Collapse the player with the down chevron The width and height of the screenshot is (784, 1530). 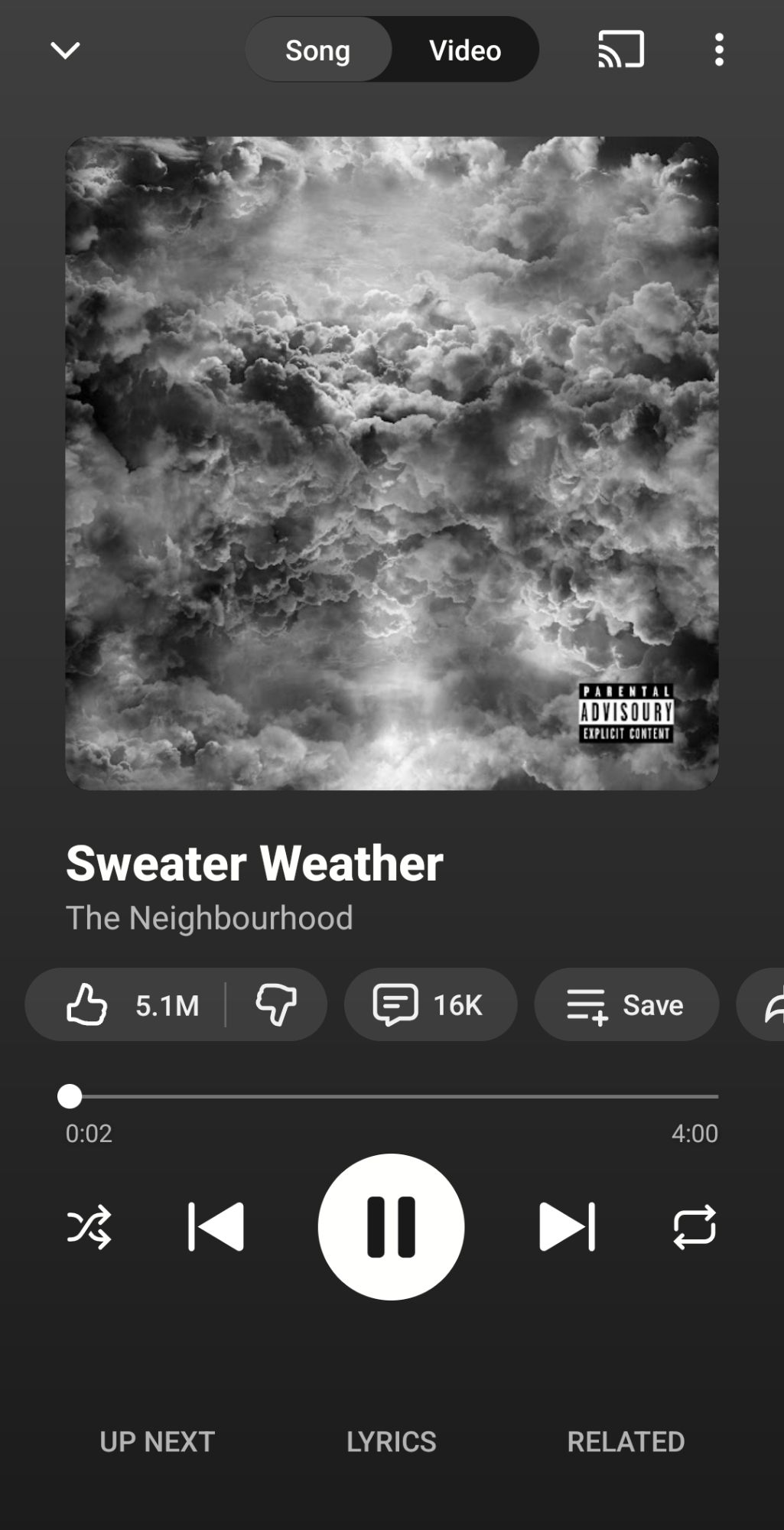[x=65, y=50]
